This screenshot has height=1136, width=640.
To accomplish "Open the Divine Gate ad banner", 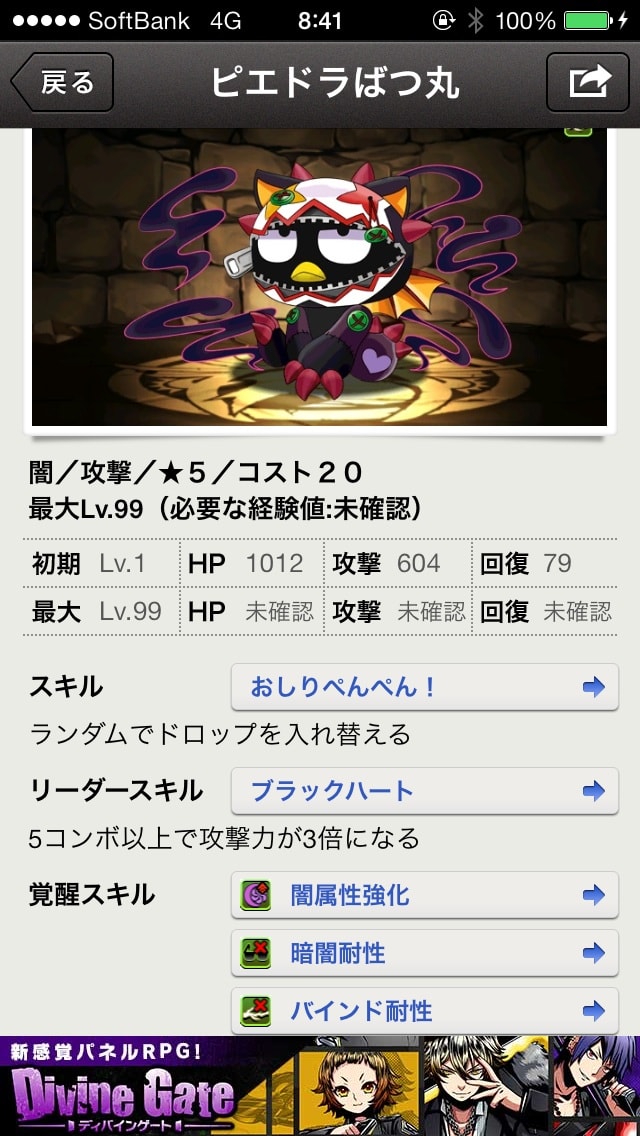I will (x=320, y=1086).
